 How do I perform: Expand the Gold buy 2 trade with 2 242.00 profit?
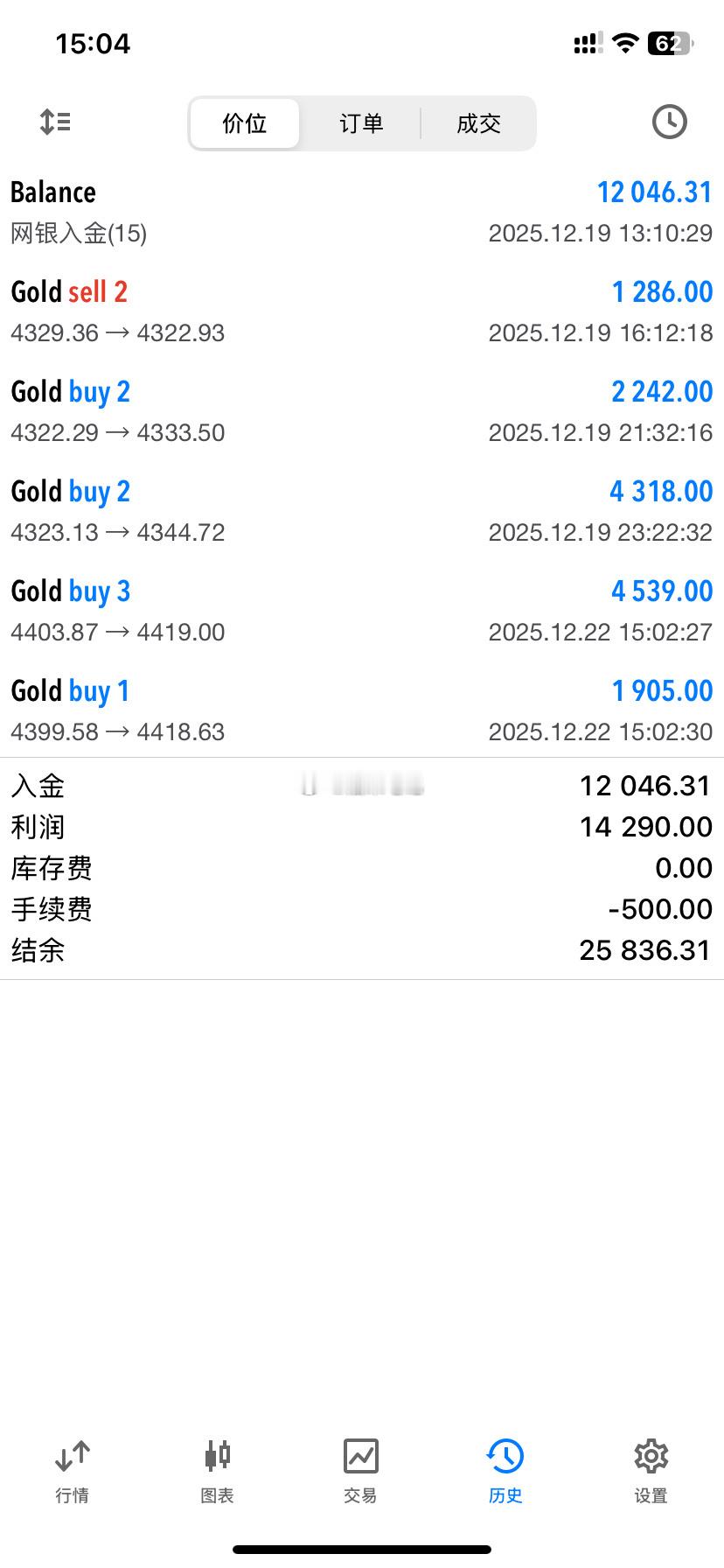click(362, 411)
